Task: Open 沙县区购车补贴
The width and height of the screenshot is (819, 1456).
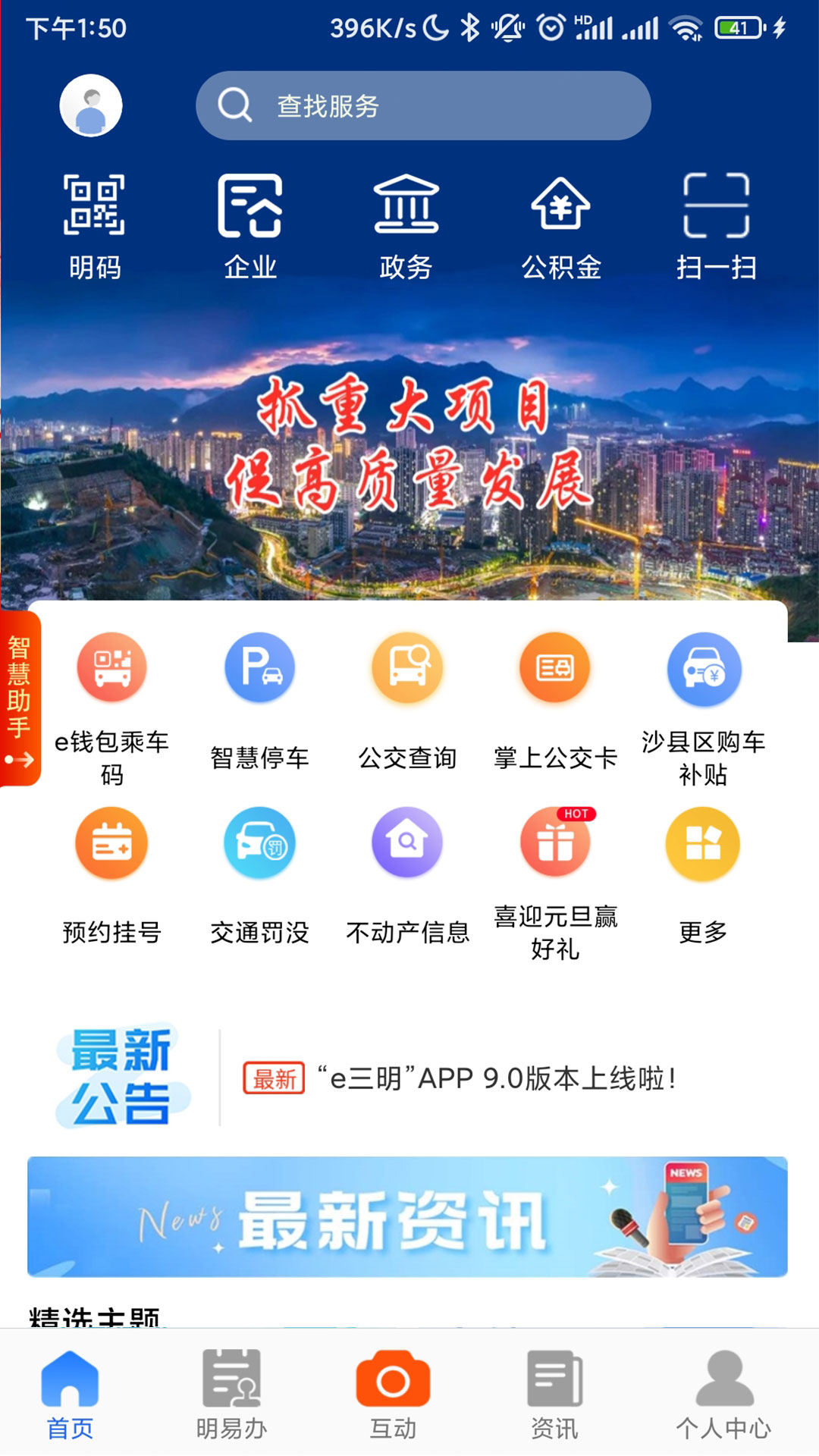Action: (703, 707)
